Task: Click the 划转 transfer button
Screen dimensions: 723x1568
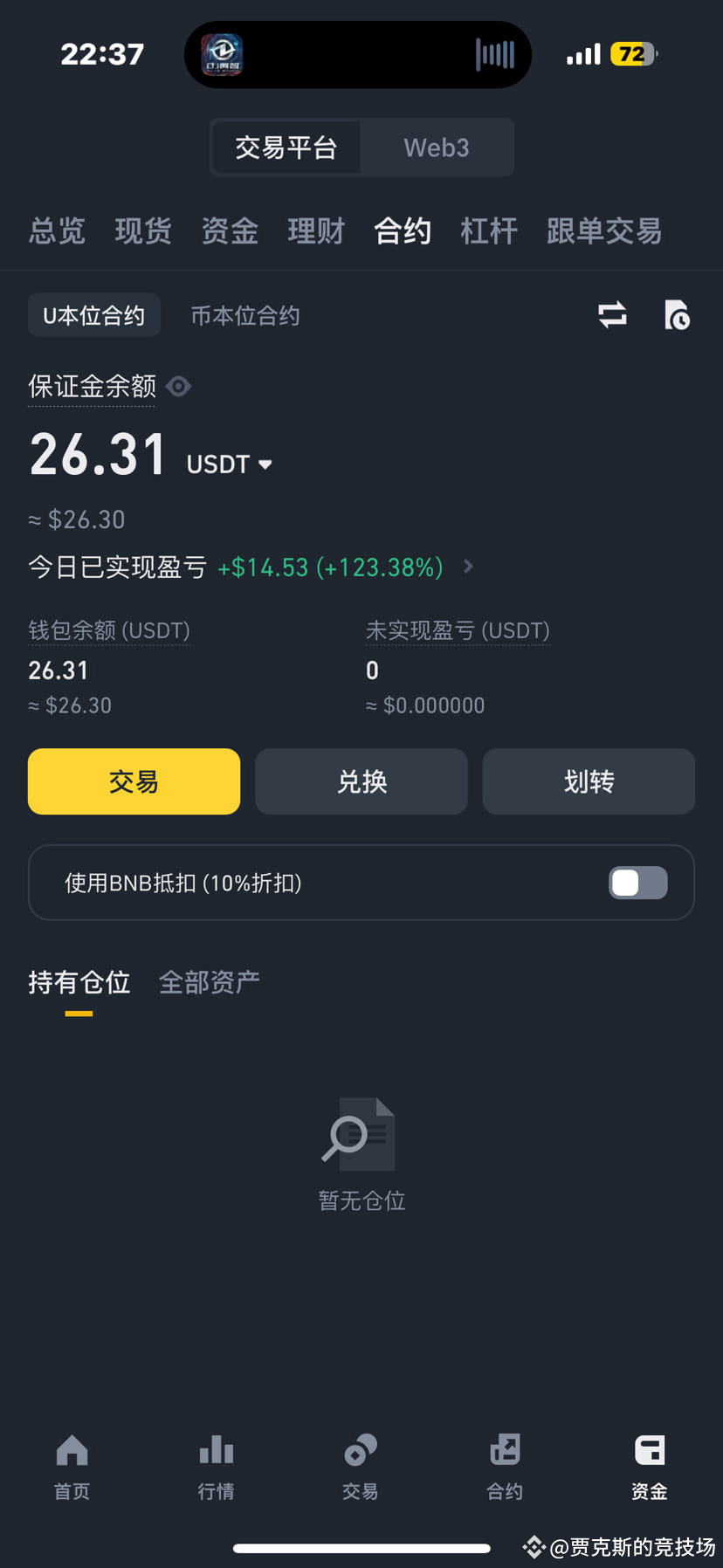Action: [589, 781]
